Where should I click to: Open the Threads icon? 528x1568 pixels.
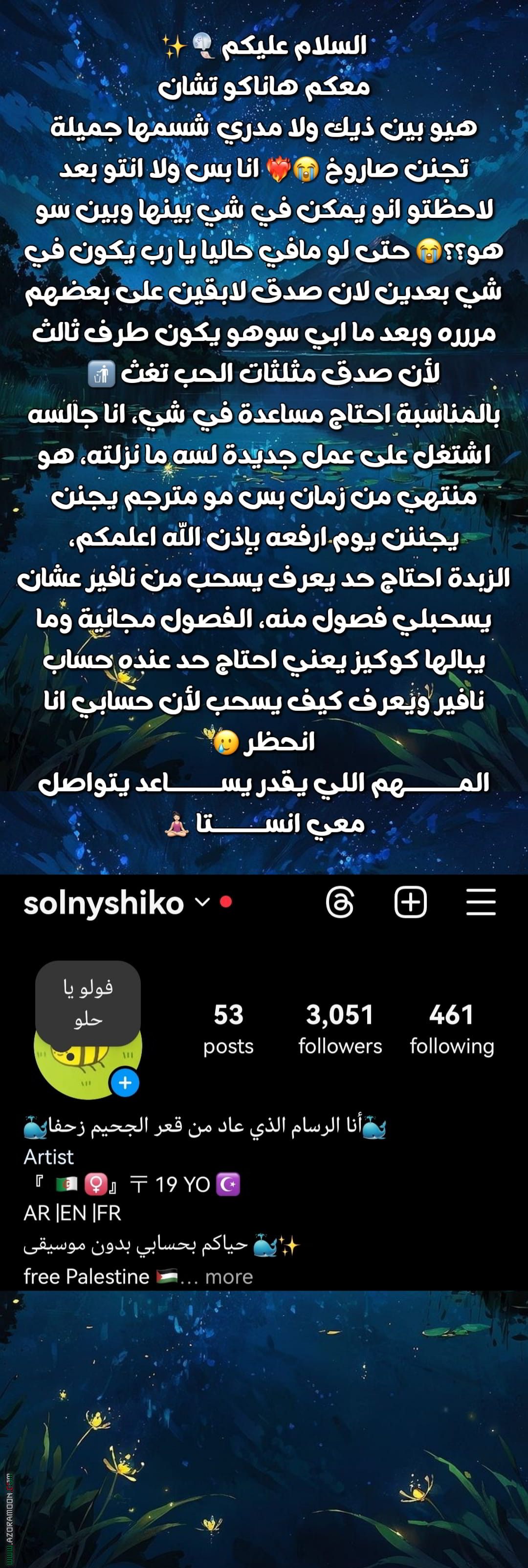342,903
